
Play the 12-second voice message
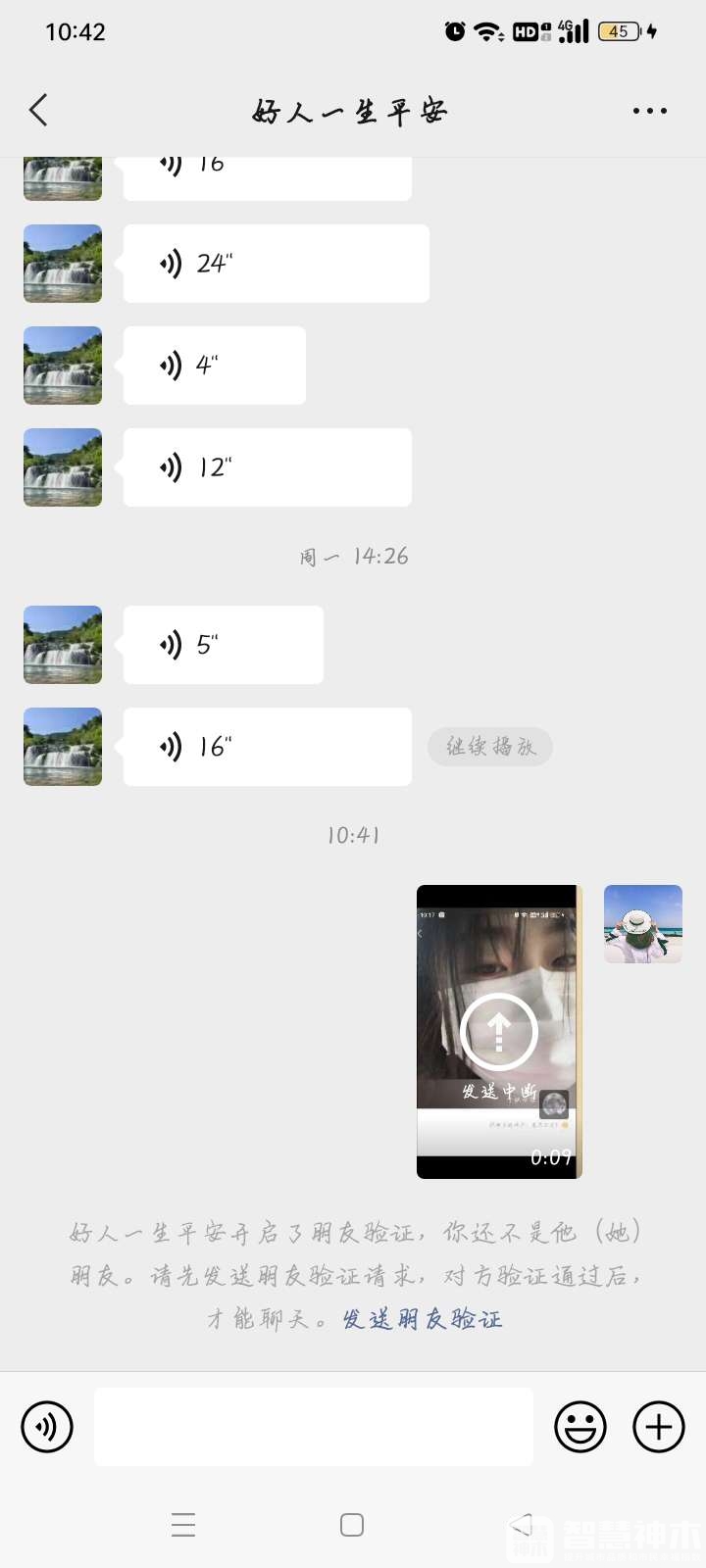[267, 467]
